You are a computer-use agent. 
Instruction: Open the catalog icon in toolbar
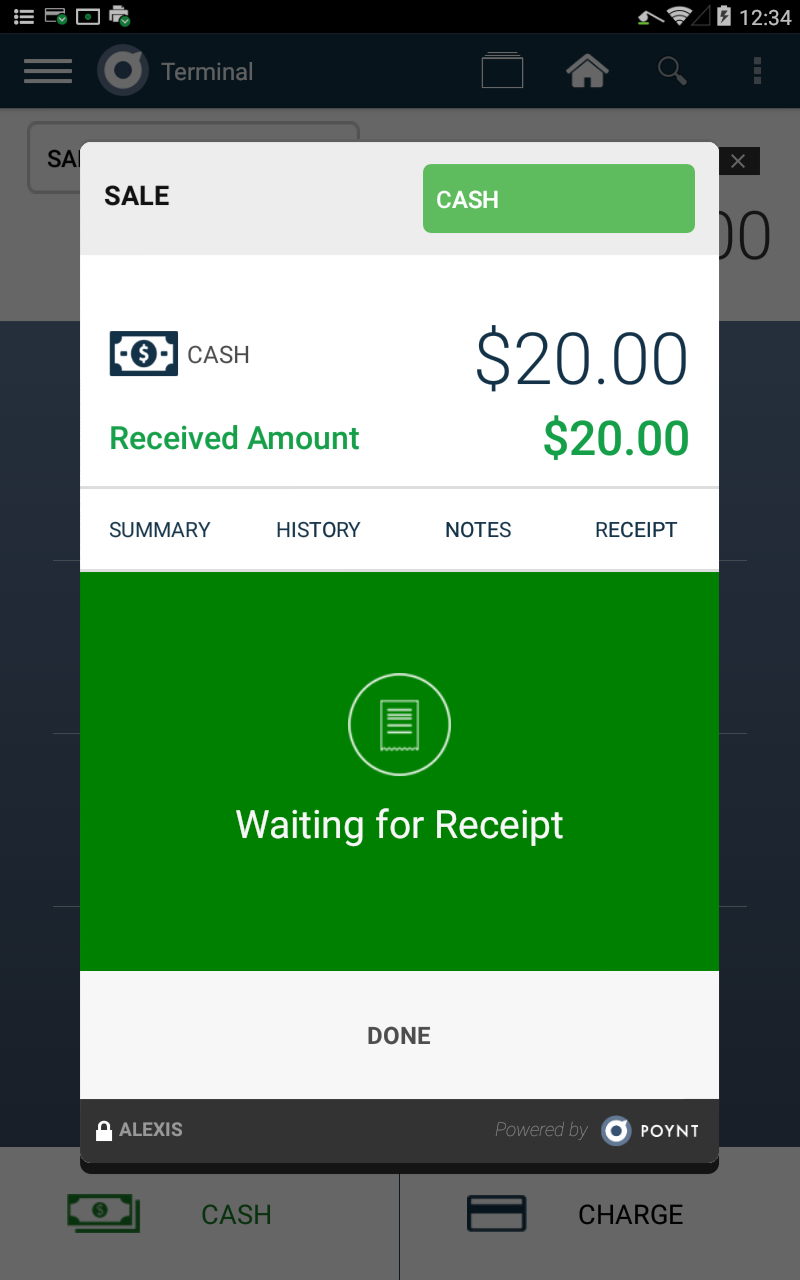(502, 71)
